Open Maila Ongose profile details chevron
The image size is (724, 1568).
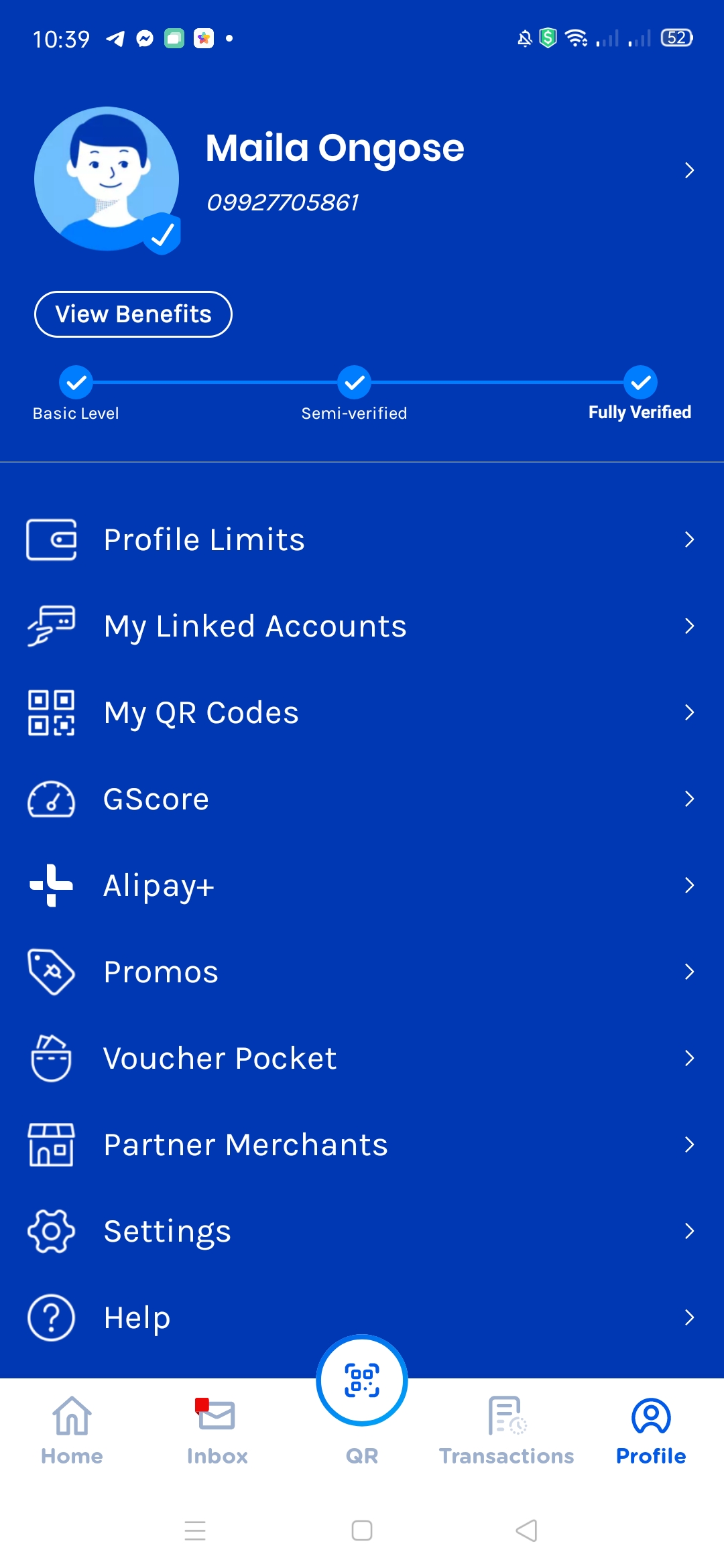(x=688, y=170)
